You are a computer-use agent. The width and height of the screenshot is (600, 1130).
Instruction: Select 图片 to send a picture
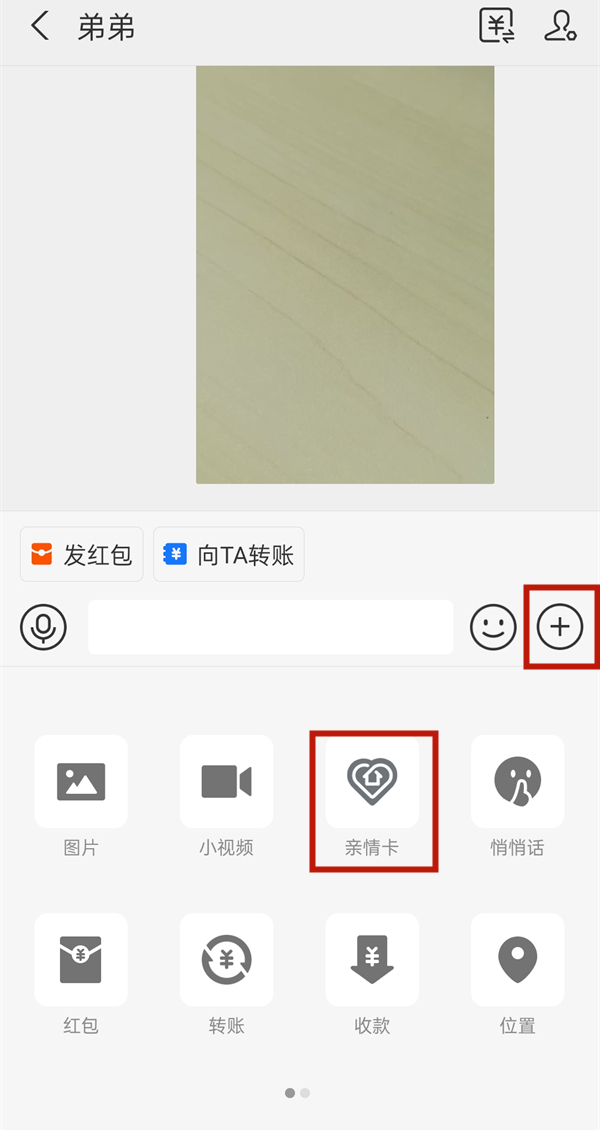tap(81, 782)
